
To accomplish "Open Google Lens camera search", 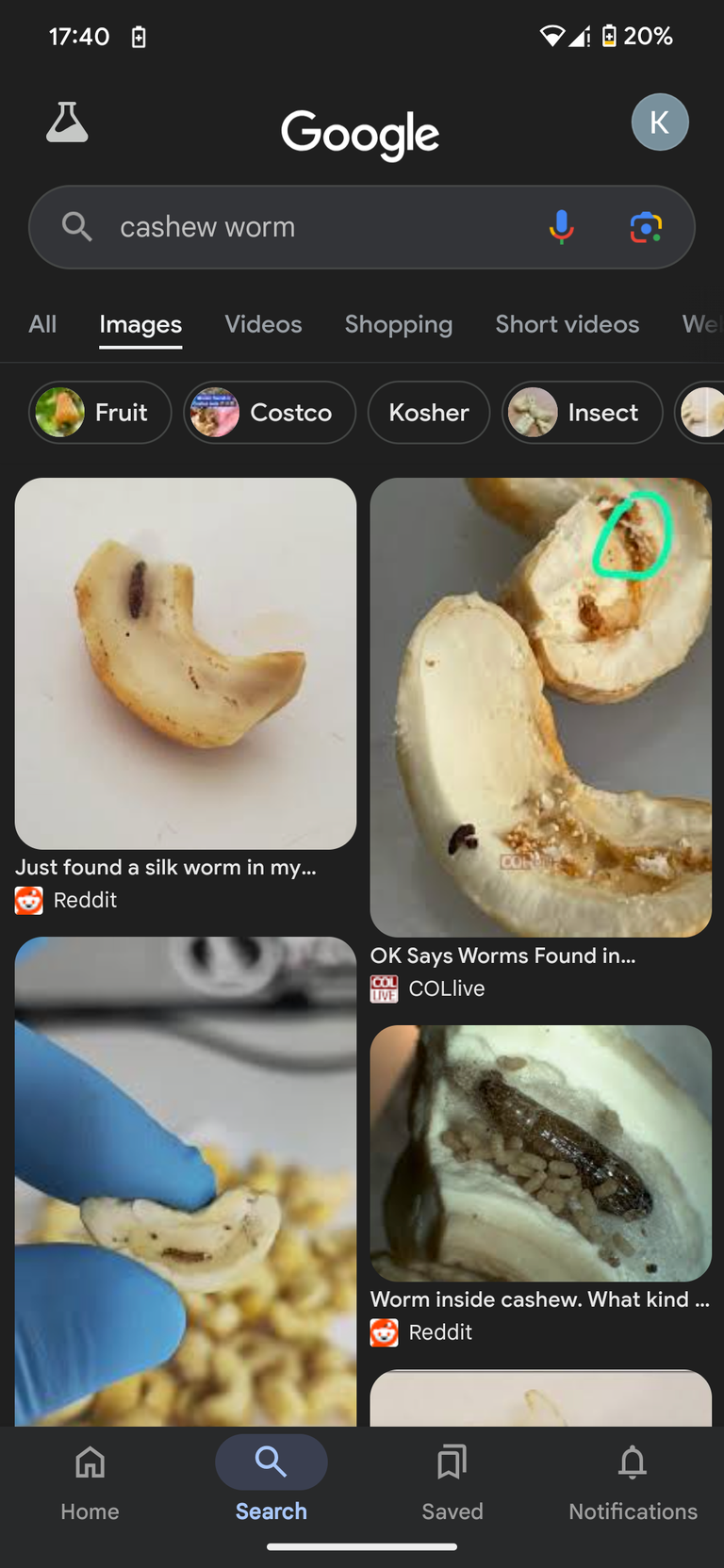I will [x=646, y=227].
